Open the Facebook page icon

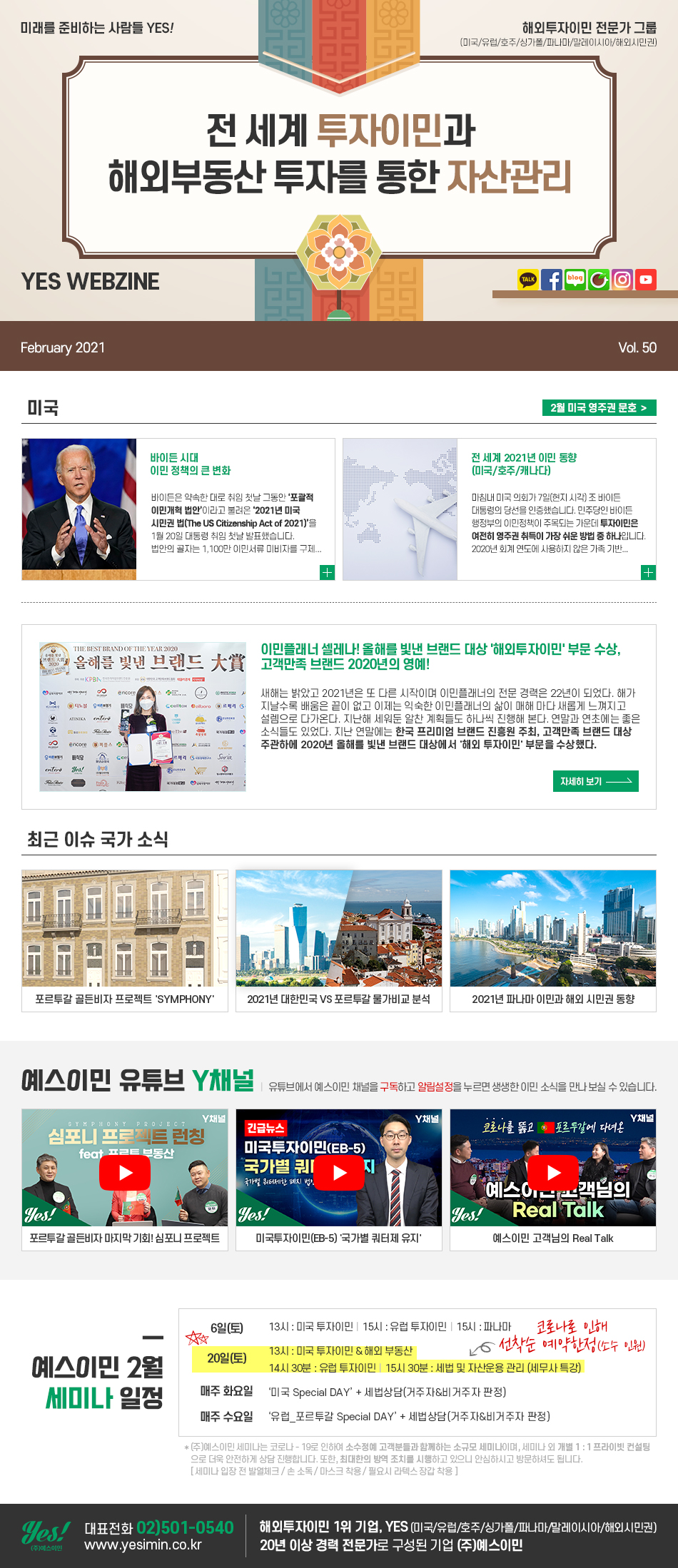tap(552, 280)
